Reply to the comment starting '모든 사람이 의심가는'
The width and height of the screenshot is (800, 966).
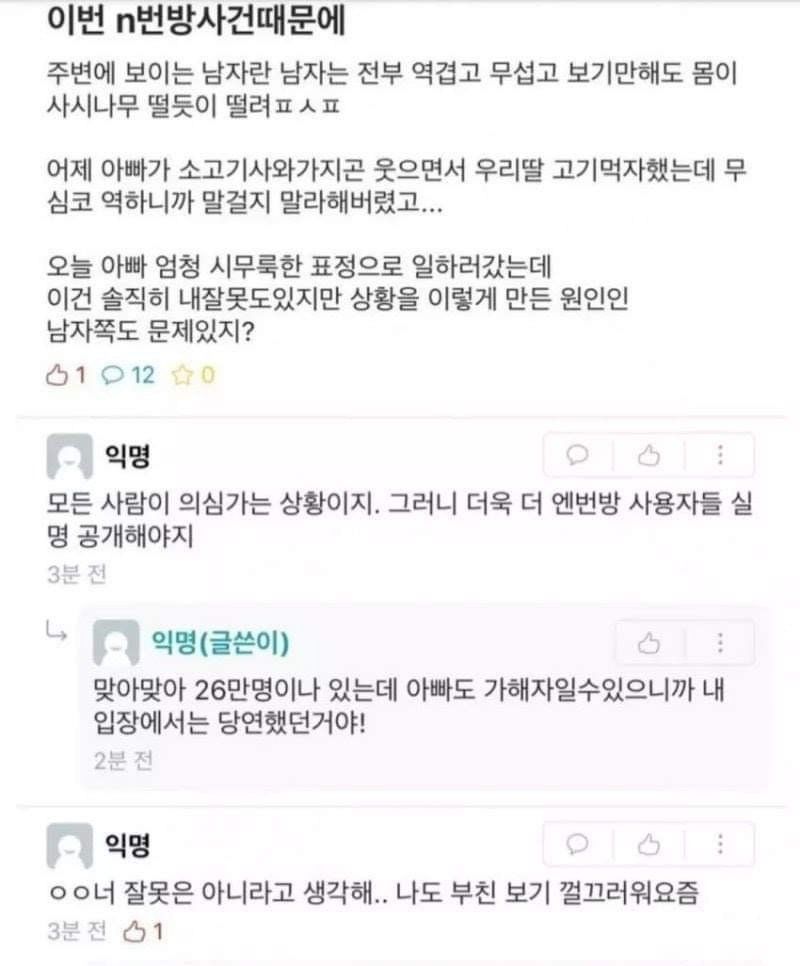(577, 456)
